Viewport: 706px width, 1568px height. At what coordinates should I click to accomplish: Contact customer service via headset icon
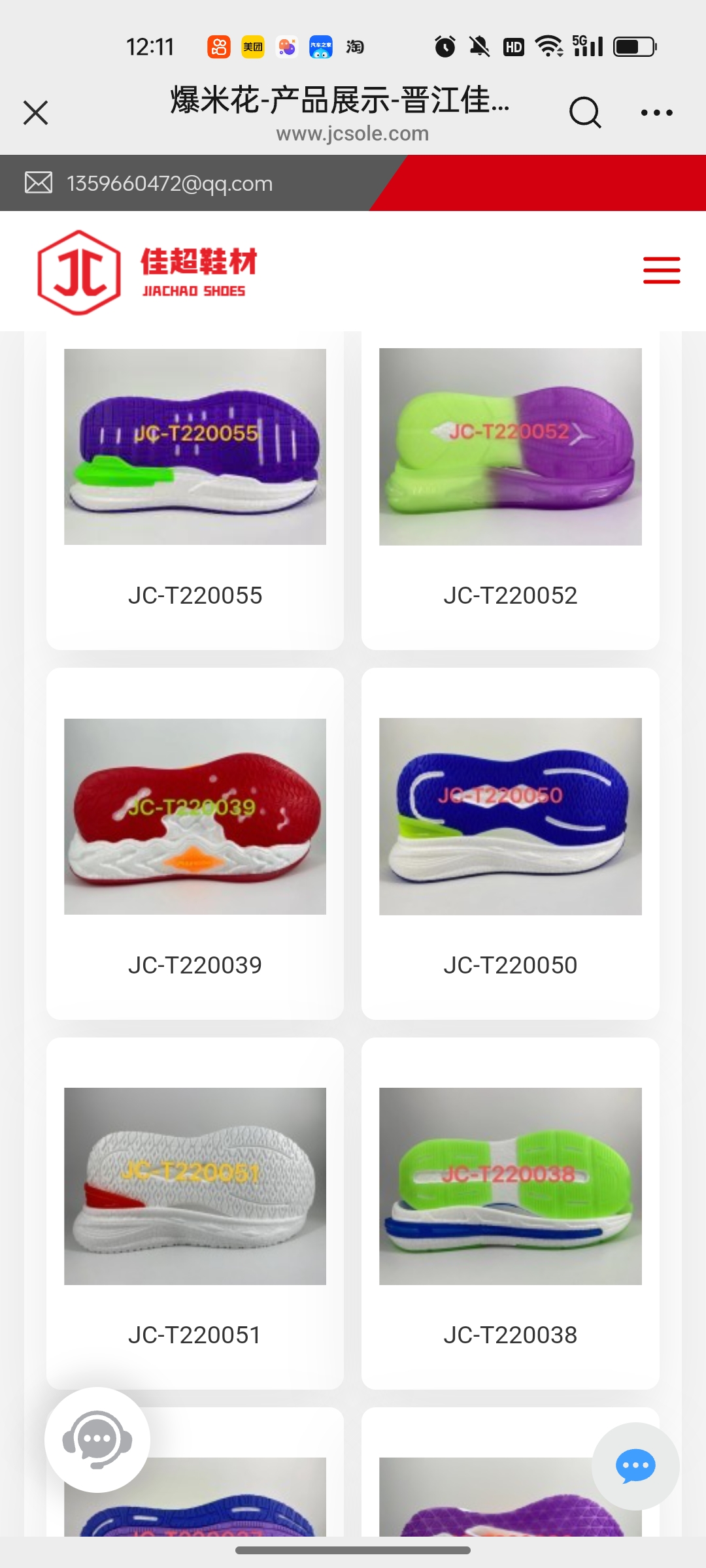click(x=97, y=1439)
